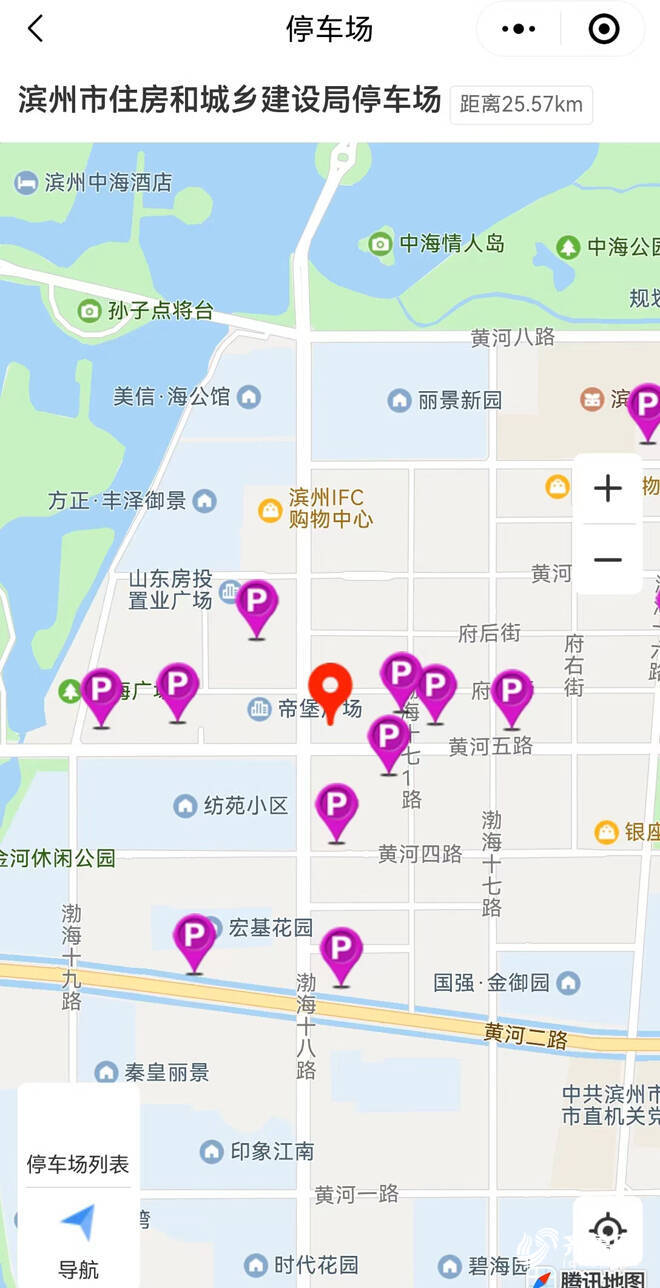Viewport: 660px width, 1288px height.
Task: Tap the red selected location pin
Action: (x=331, y=688)
